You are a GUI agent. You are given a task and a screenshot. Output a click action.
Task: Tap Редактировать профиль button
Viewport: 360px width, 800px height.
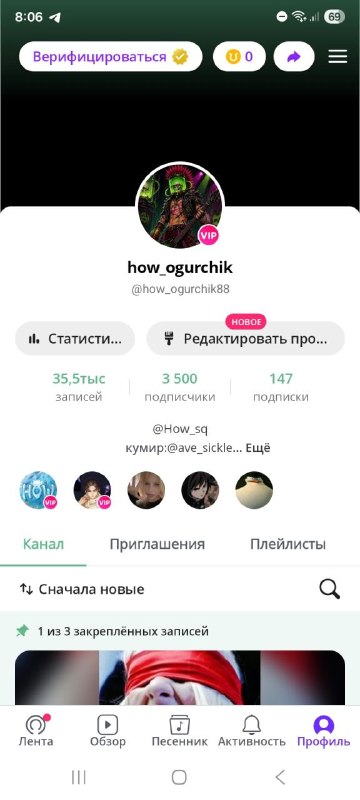246,338
